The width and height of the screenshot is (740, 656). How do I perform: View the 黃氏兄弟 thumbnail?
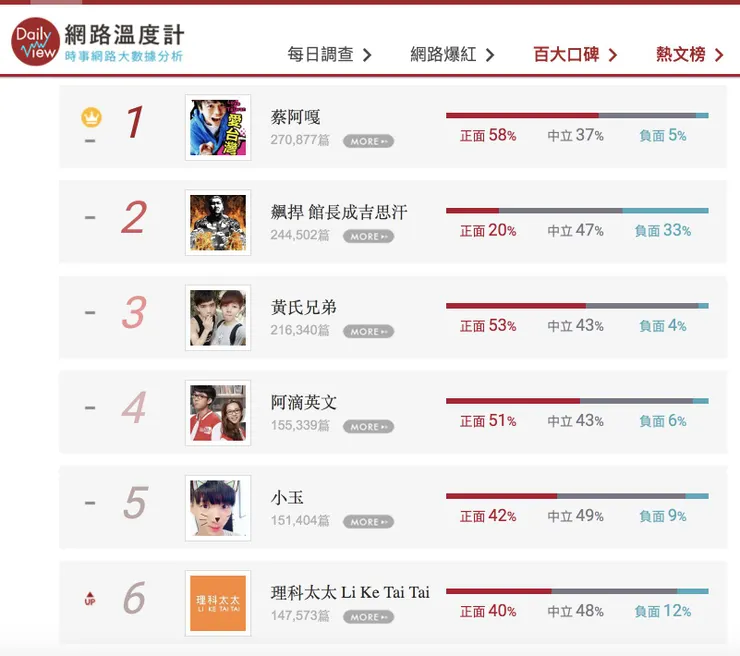(218, 317)
